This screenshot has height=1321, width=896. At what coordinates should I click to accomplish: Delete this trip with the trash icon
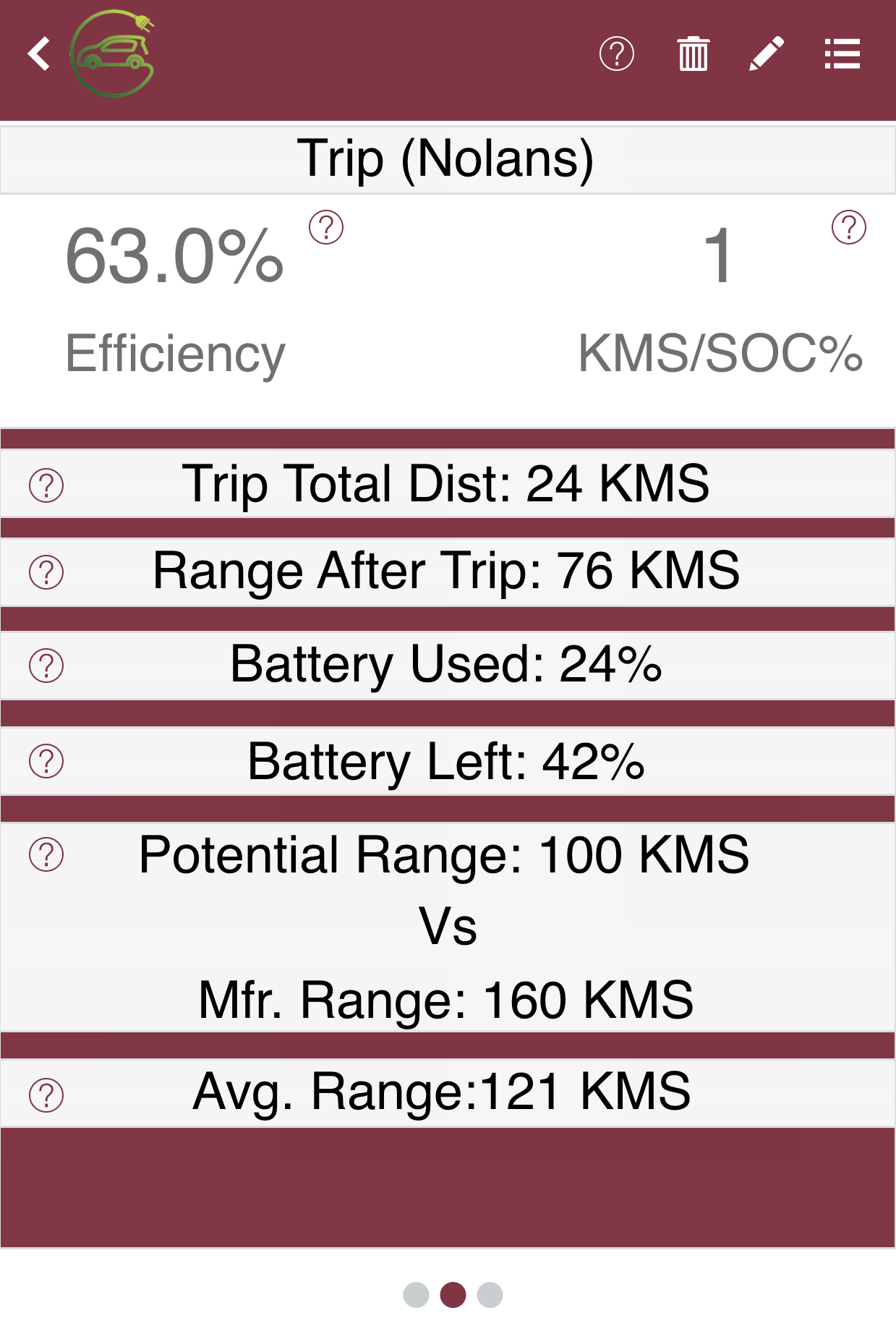coord(693,54)
